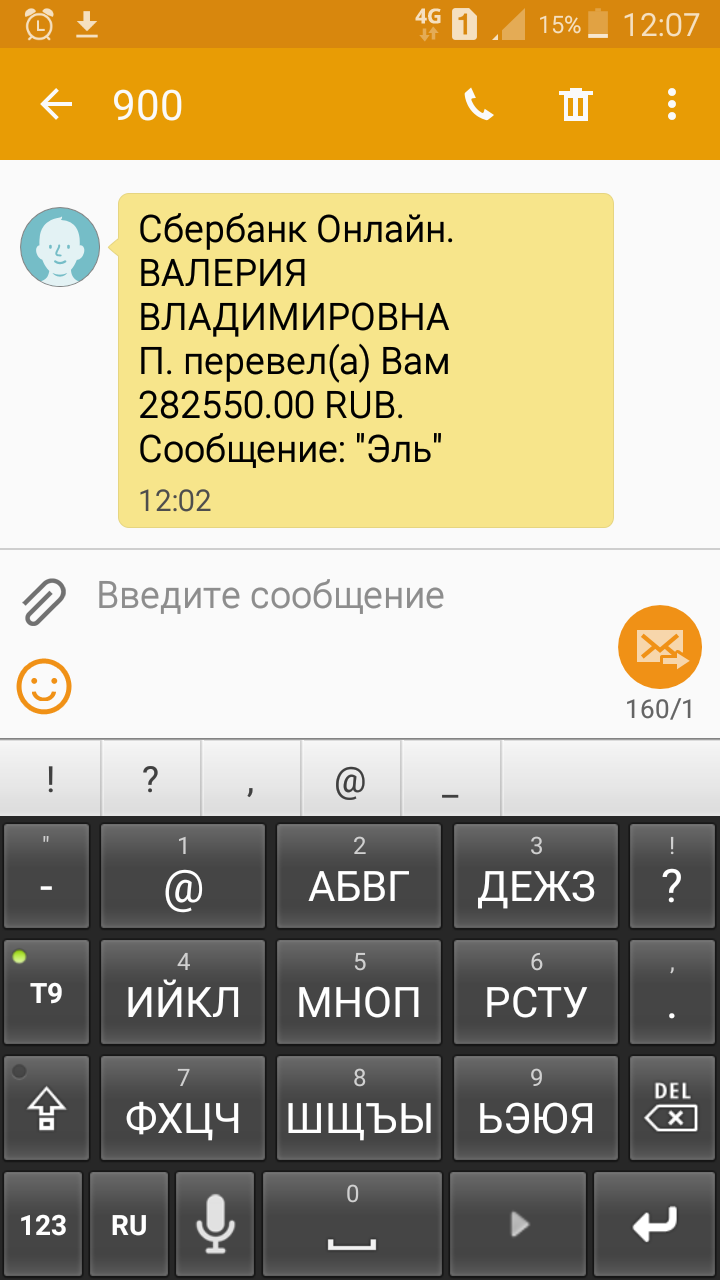
Task: Open the overflow menu
Action: point(671,104)
